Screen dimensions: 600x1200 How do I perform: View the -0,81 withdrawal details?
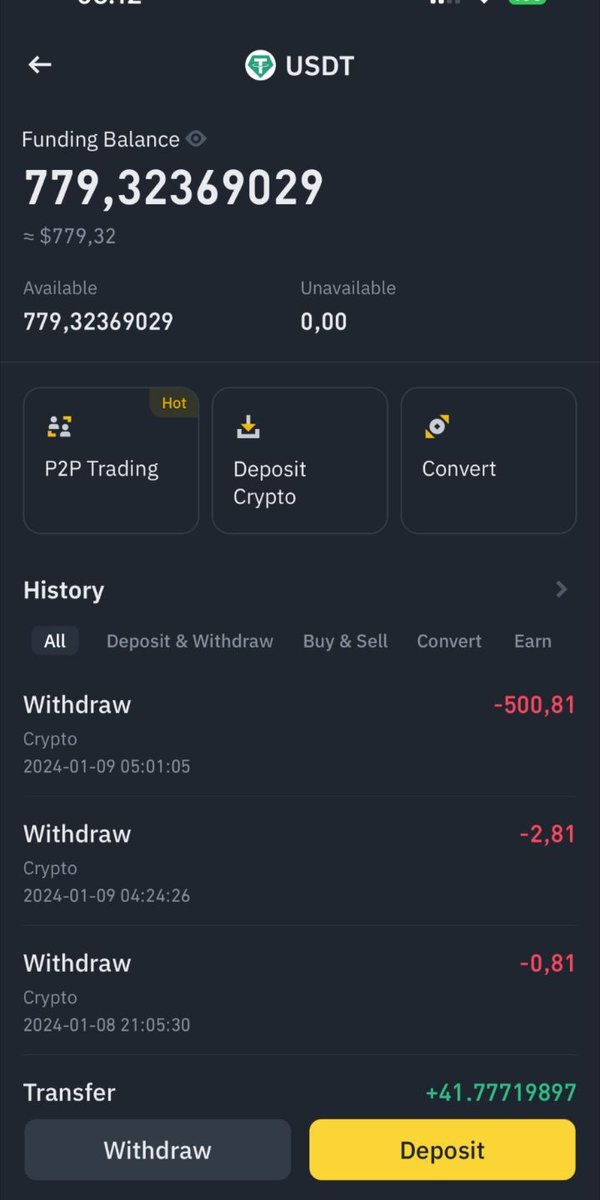coord(299,991)
